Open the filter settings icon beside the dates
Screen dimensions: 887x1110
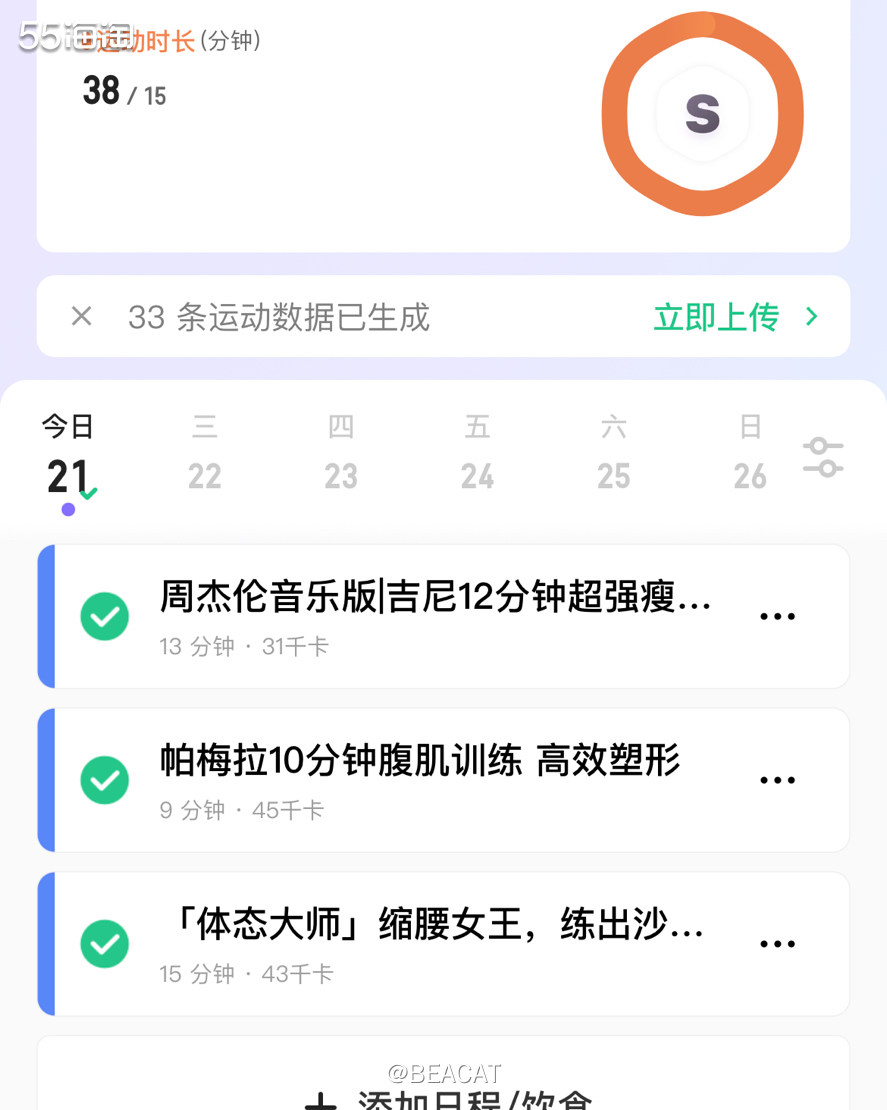point(824,455)
